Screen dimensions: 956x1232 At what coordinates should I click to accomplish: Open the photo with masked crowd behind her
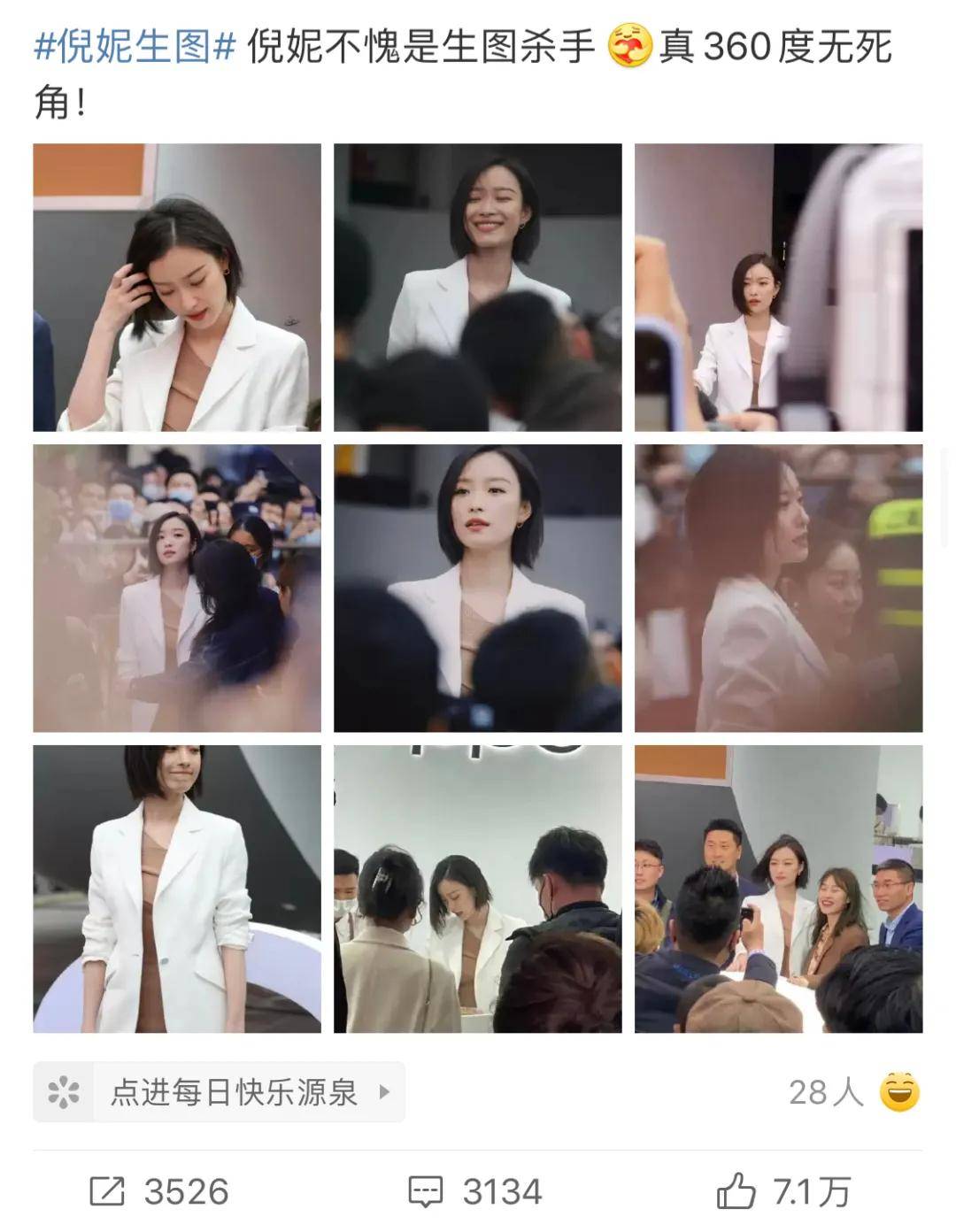(x=177, y=588)
